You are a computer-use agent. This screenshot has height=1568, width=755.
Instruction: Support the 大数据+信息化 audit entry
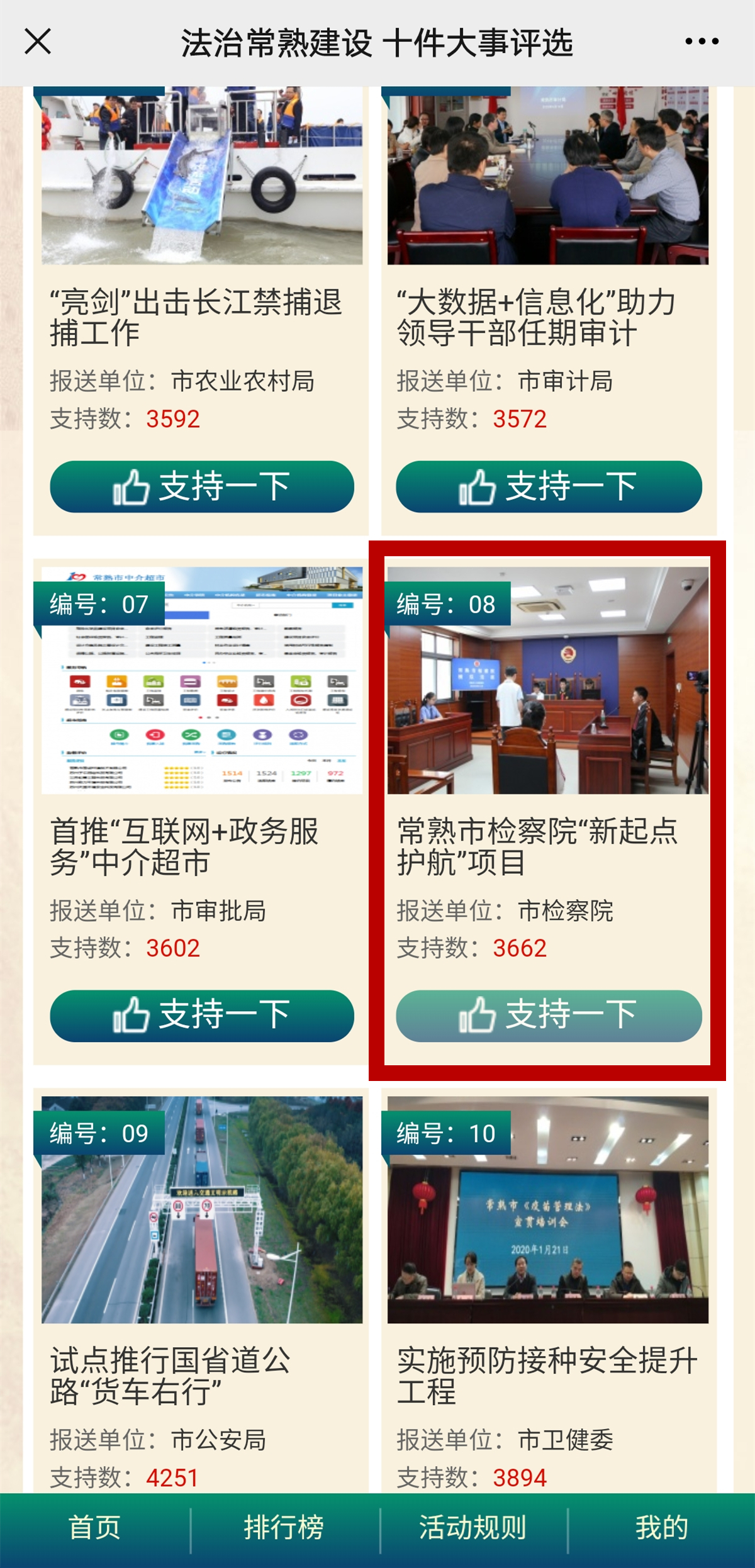pyautogui.click(x=549, y=486)
